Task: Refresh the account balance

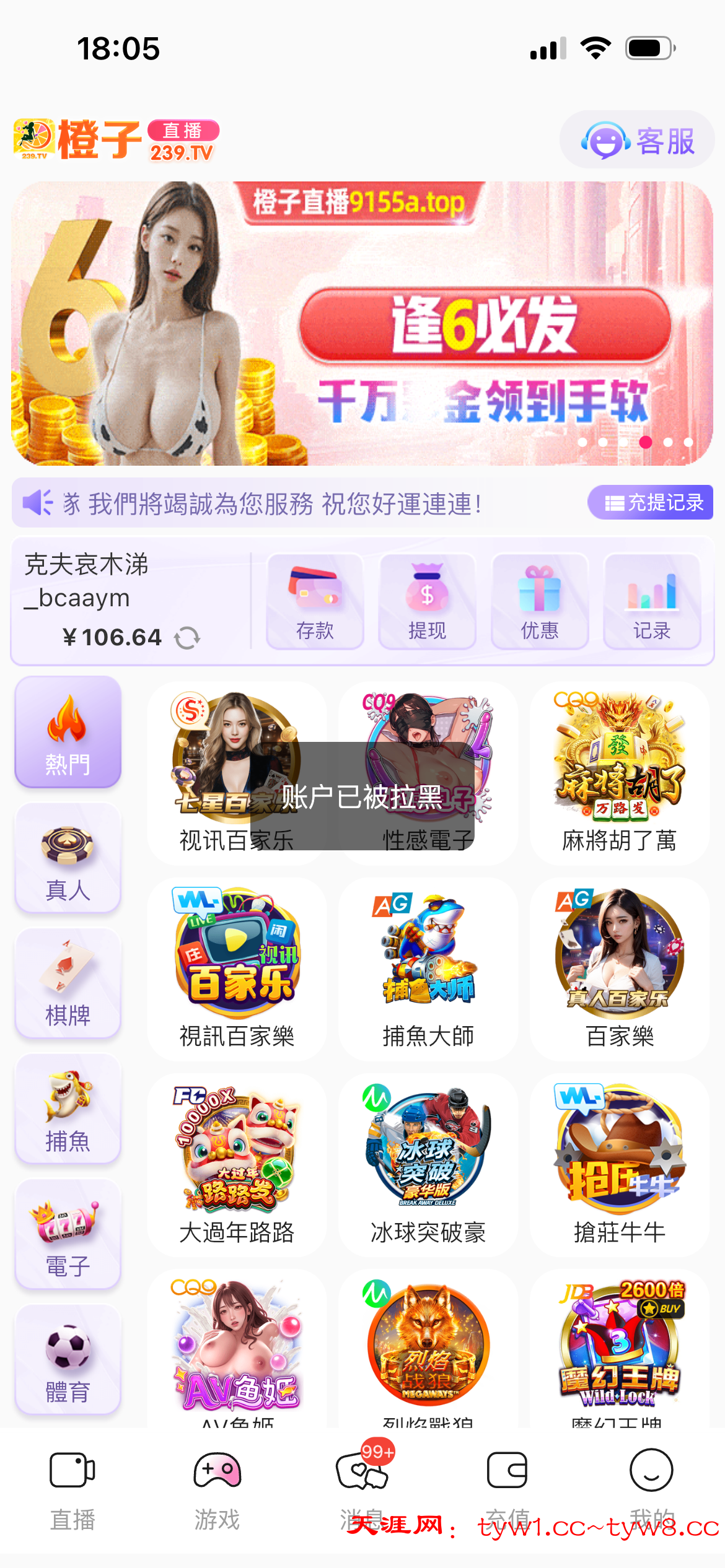Action: point(187,638)
